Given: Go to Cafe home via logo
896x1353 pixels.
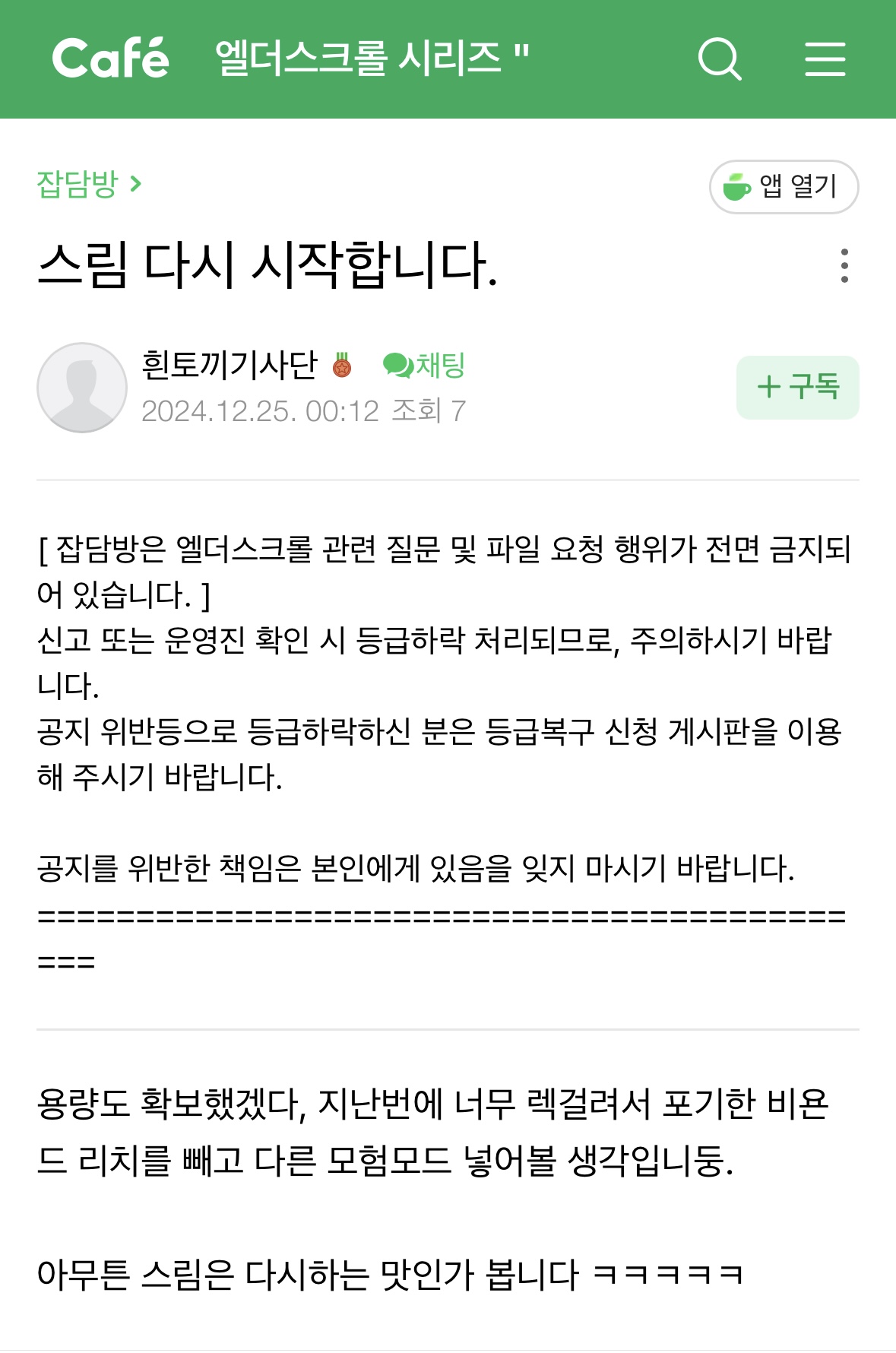Looking at the screenshot, I should [111, 59].
